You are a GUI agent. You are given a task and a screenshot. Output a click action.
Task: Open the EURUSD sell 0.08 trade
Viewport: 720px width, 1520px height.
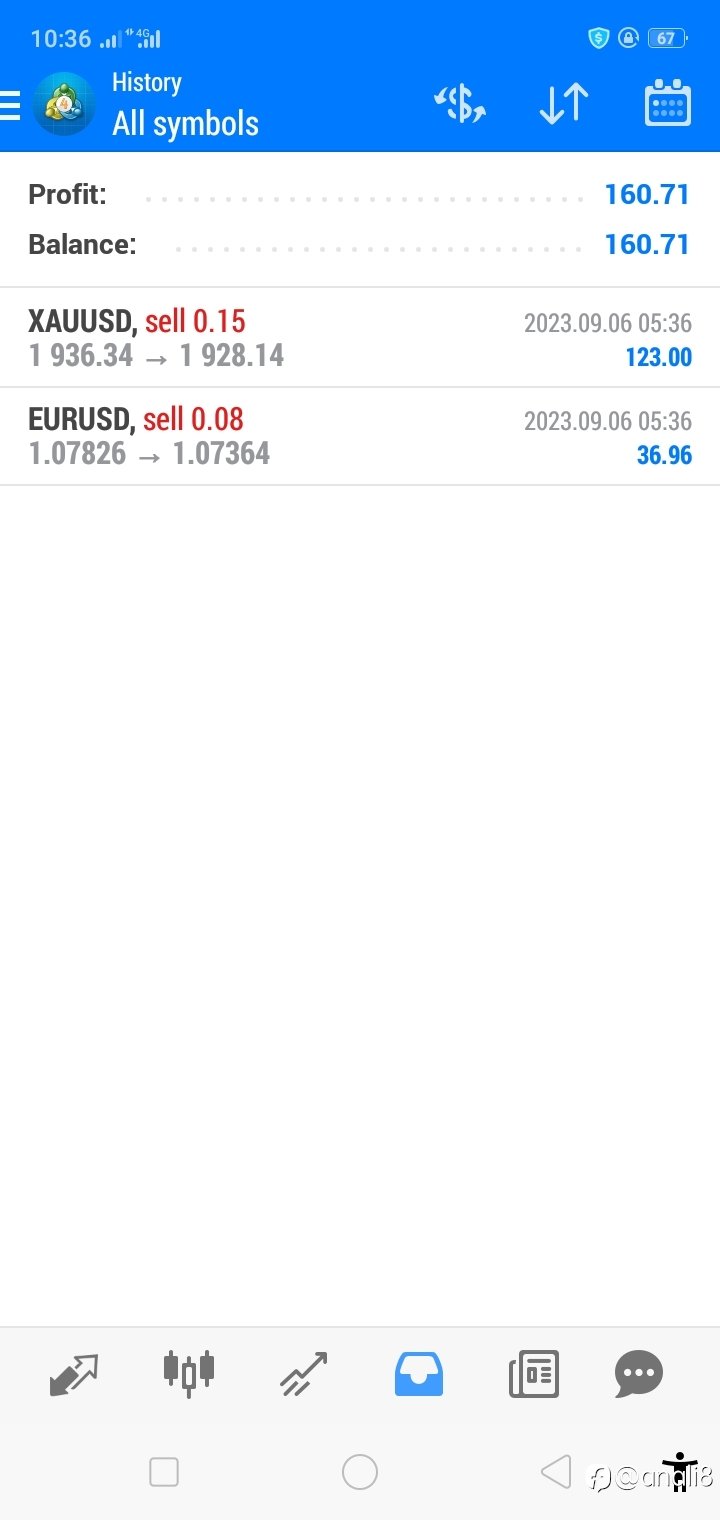tap(360, 437)
